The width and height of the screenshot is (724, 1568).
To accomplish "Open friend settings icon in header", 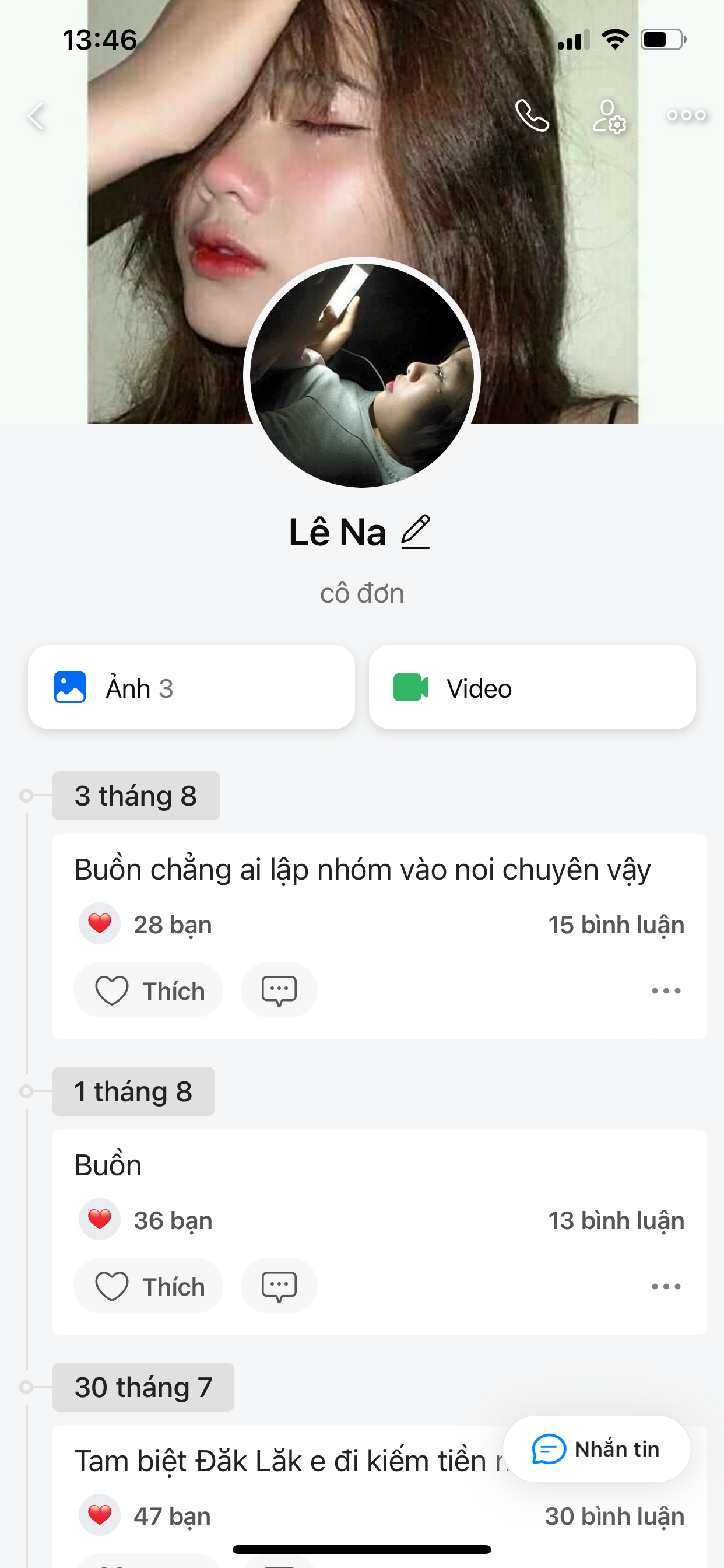I will click(x=609, y=116).
